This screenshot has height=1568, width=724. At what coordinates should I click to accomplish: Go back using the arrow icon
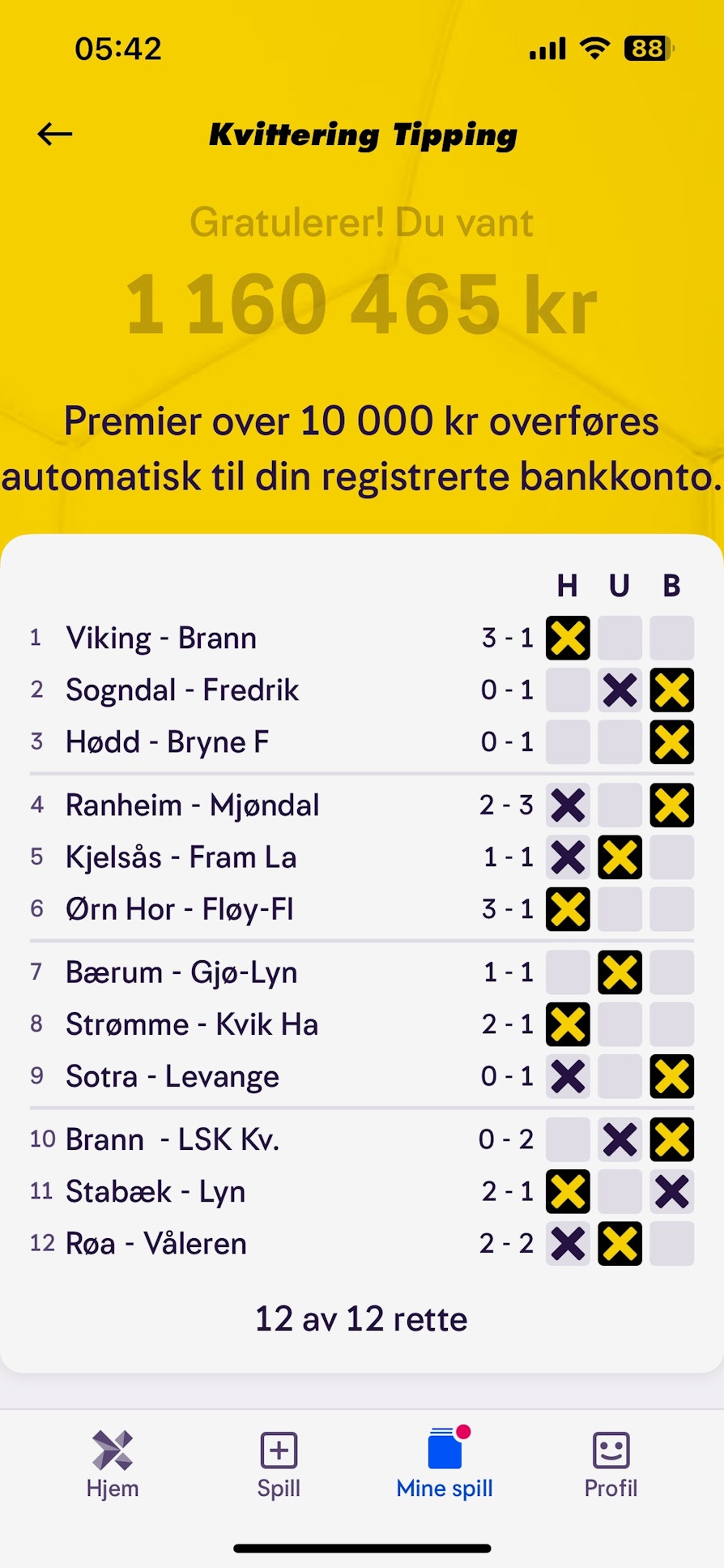(x=55, y=134)
